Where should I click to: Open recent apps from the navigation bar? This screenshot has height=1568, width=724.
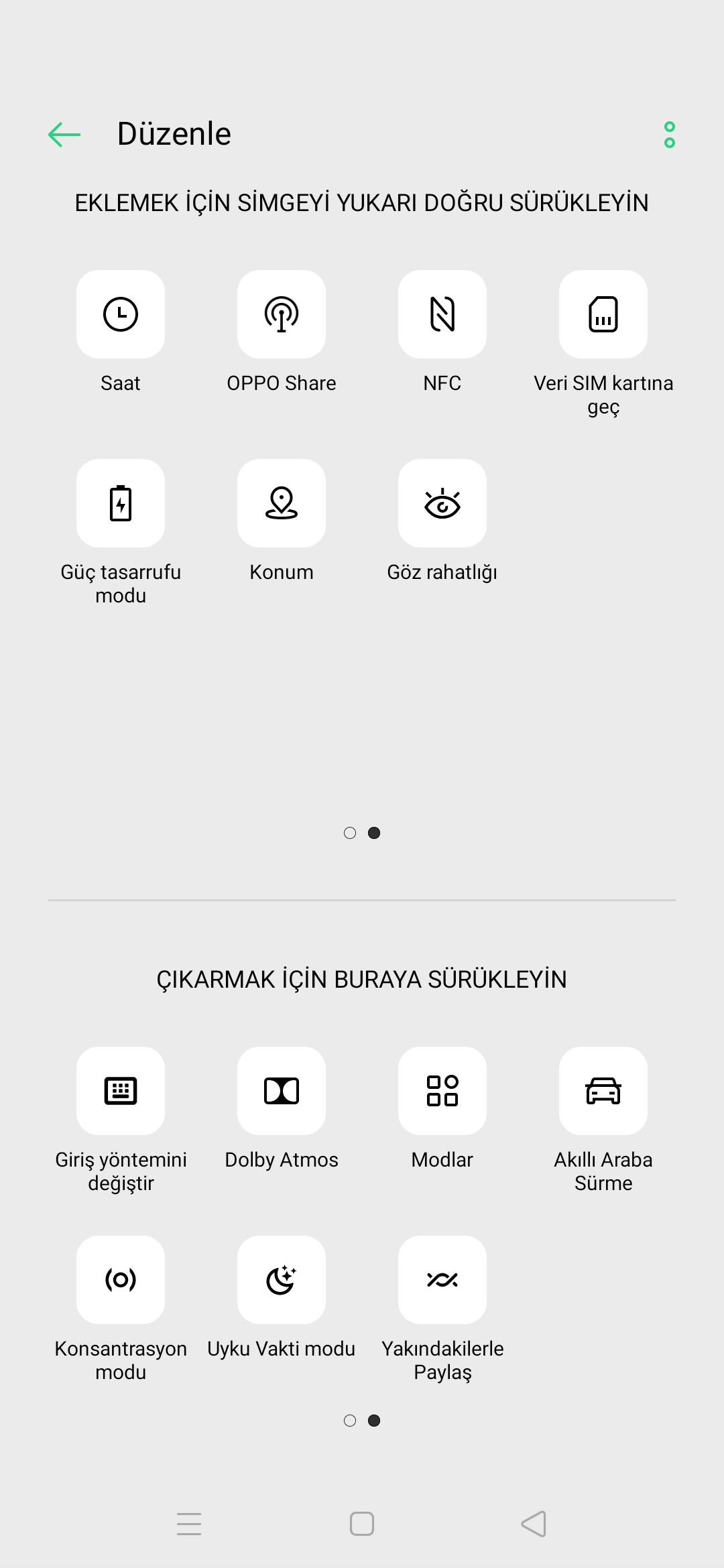tap(189, 1524)
